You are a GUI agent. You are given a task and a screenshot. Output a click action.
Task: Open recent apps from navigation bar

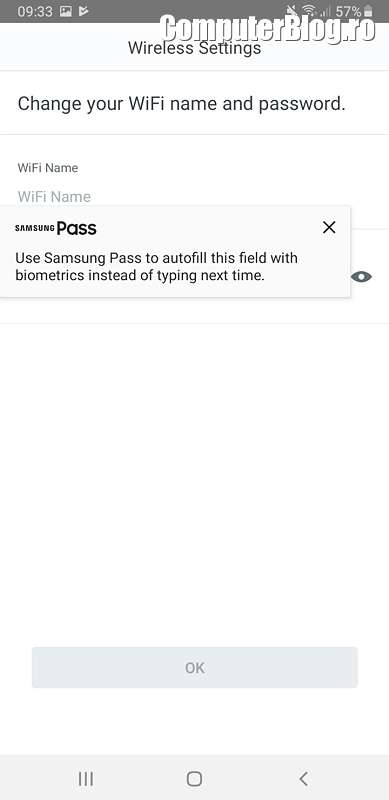point(86,779)
